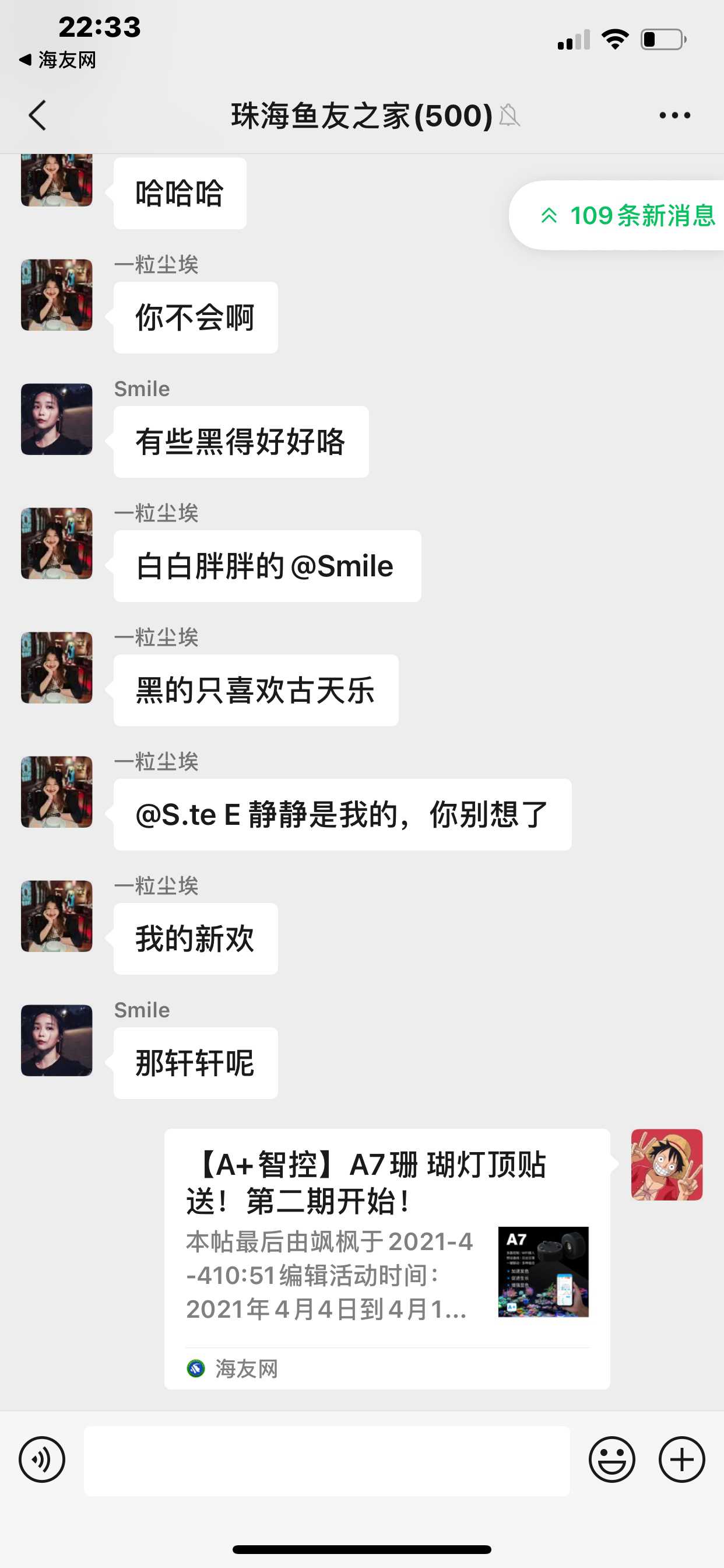
Task: Open the plus attachments menu
Action: tap(681, 1459)
